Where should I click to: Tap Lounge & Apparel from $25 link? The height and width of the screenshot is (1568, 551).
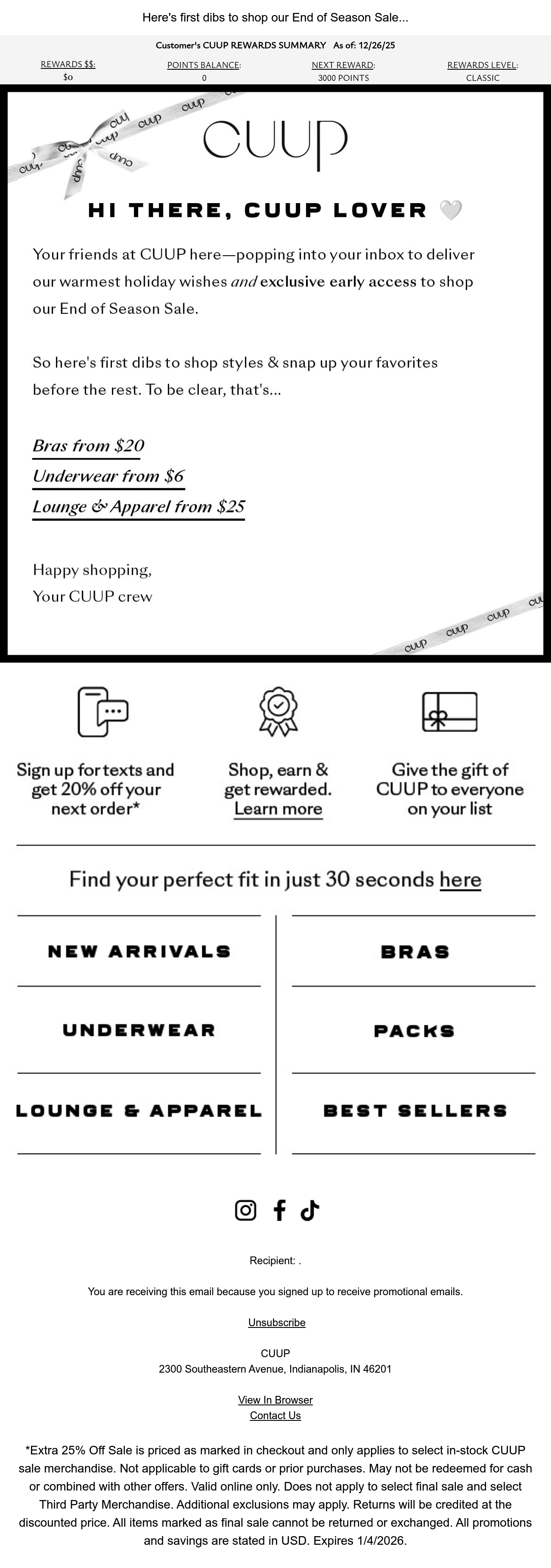[139, 507]
